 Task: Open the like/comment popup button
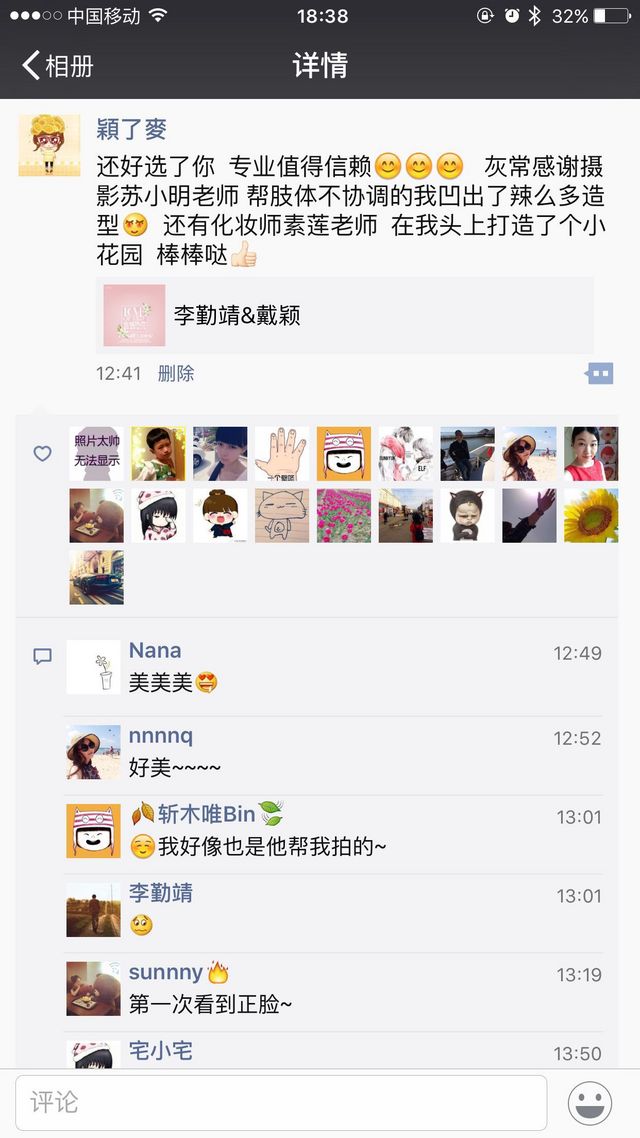click(599, 374)
